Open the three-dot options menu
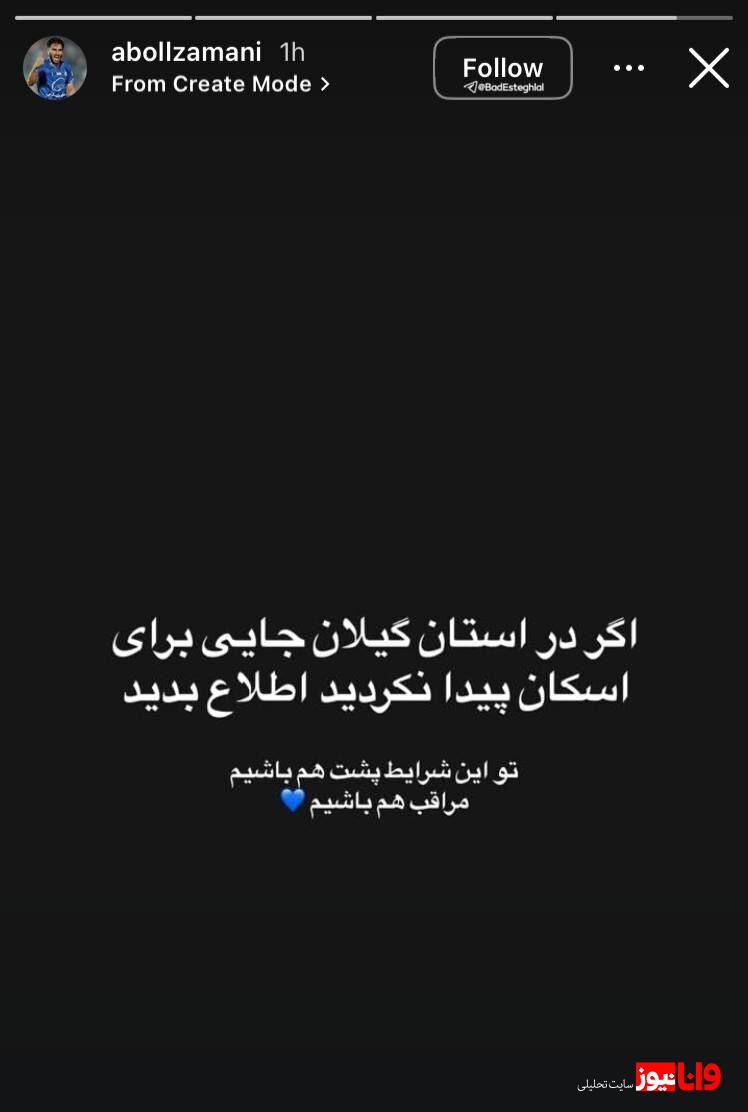 (x=629, y=68)
